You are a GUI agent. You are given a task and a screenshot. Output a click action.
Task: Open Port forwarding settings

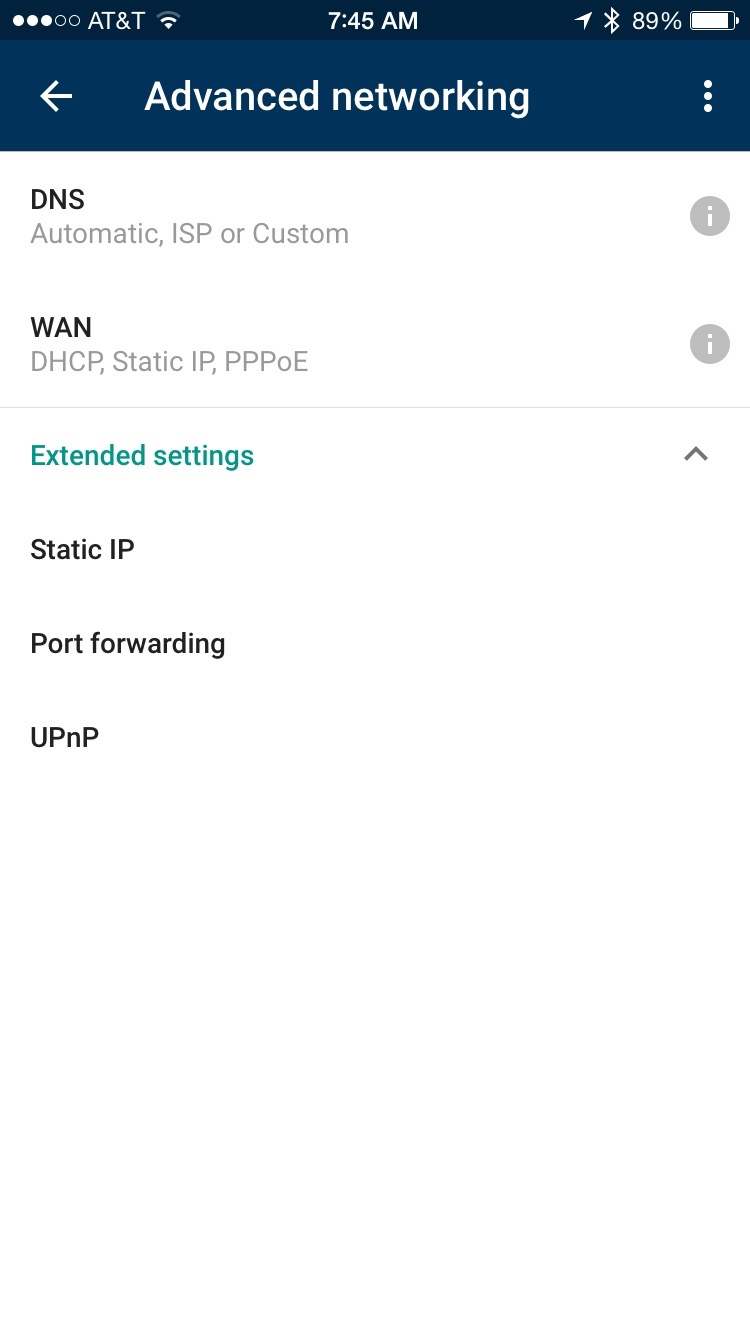(128, 644)
